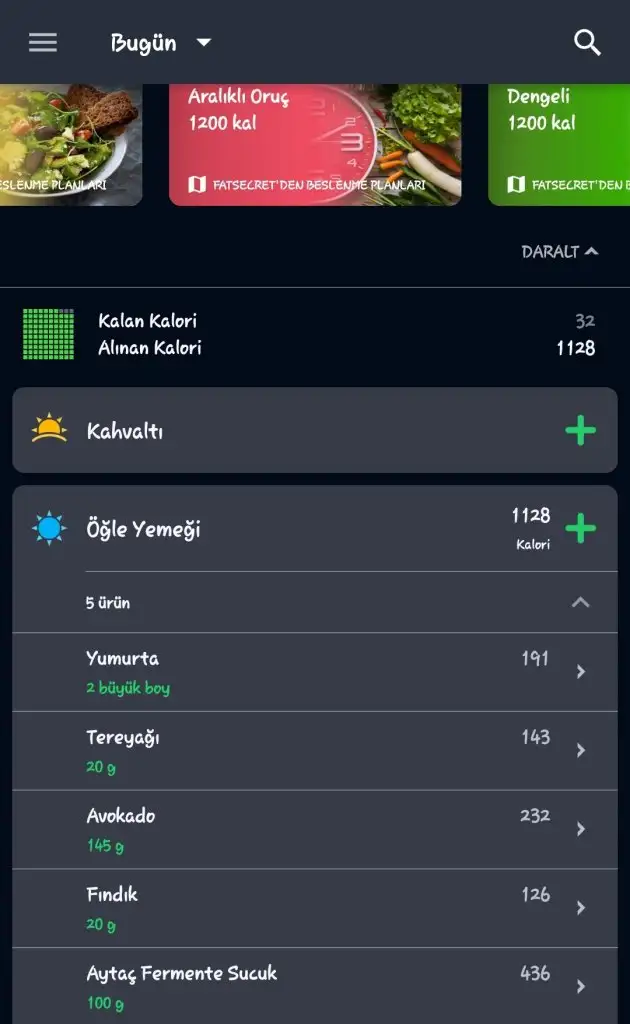Image resolution: width=630 pixels, height=1024 pixels.
Task: View Avokado details
Action: [x=314, y=829]
